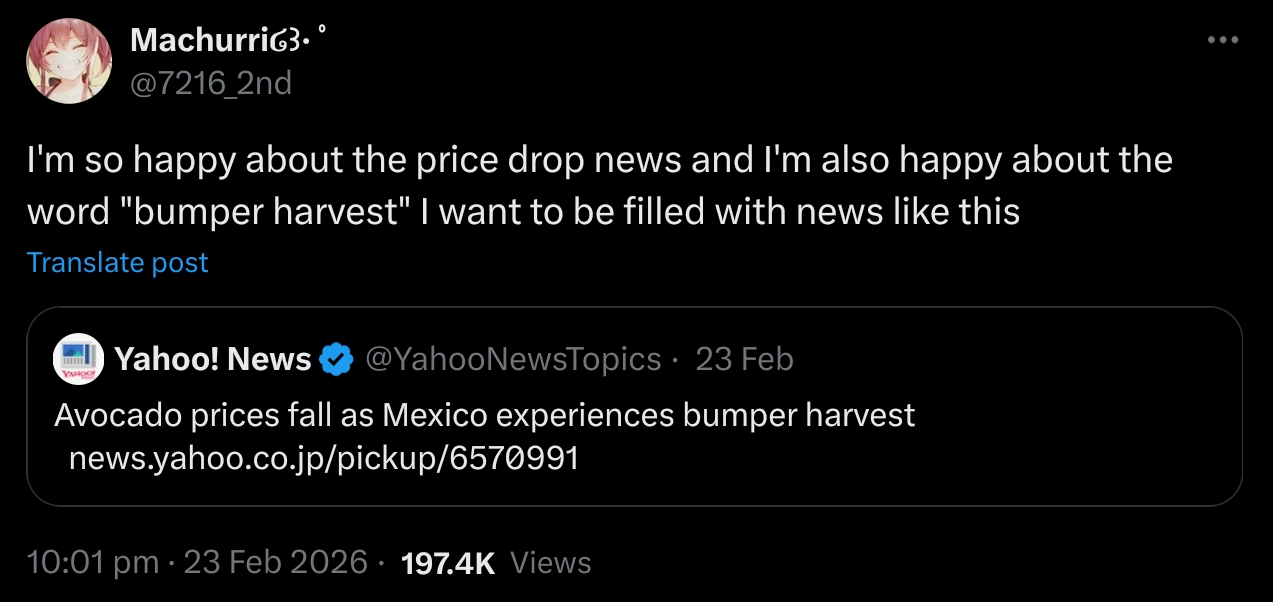View the @7216_2nd profile handle
Image resolution: width=1273 pixels, height=602 pixels.
click(211, 83)
